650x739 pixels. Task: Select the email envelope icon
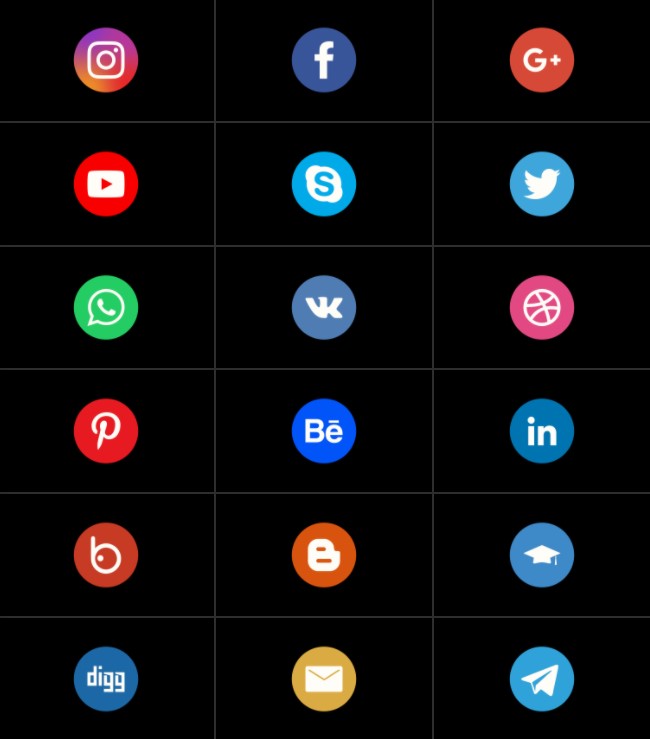(x=324, y=679)
